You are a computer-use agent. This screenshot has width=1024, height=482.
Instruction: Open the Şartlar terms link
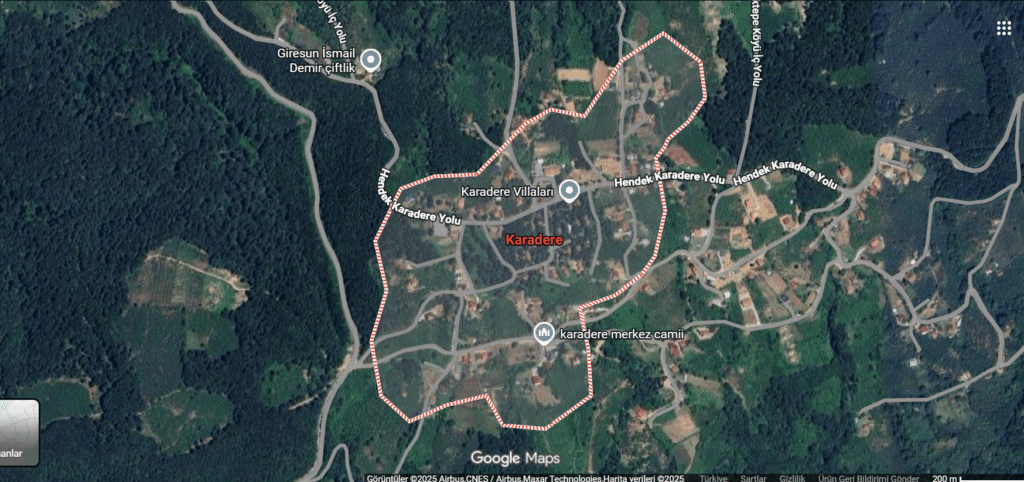click(753, 478)
